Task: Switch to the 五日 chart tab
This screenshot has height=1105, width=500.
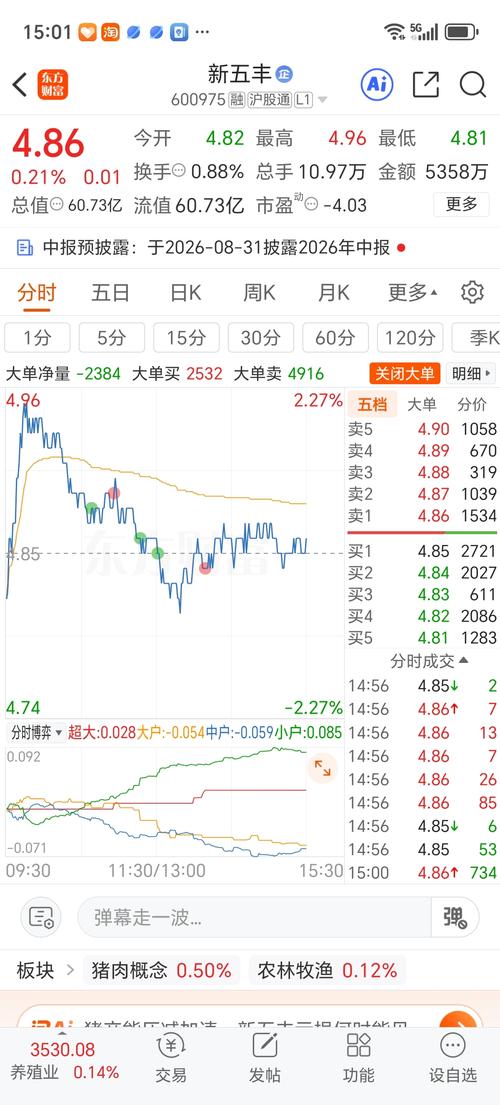Action: pos(111,292)
